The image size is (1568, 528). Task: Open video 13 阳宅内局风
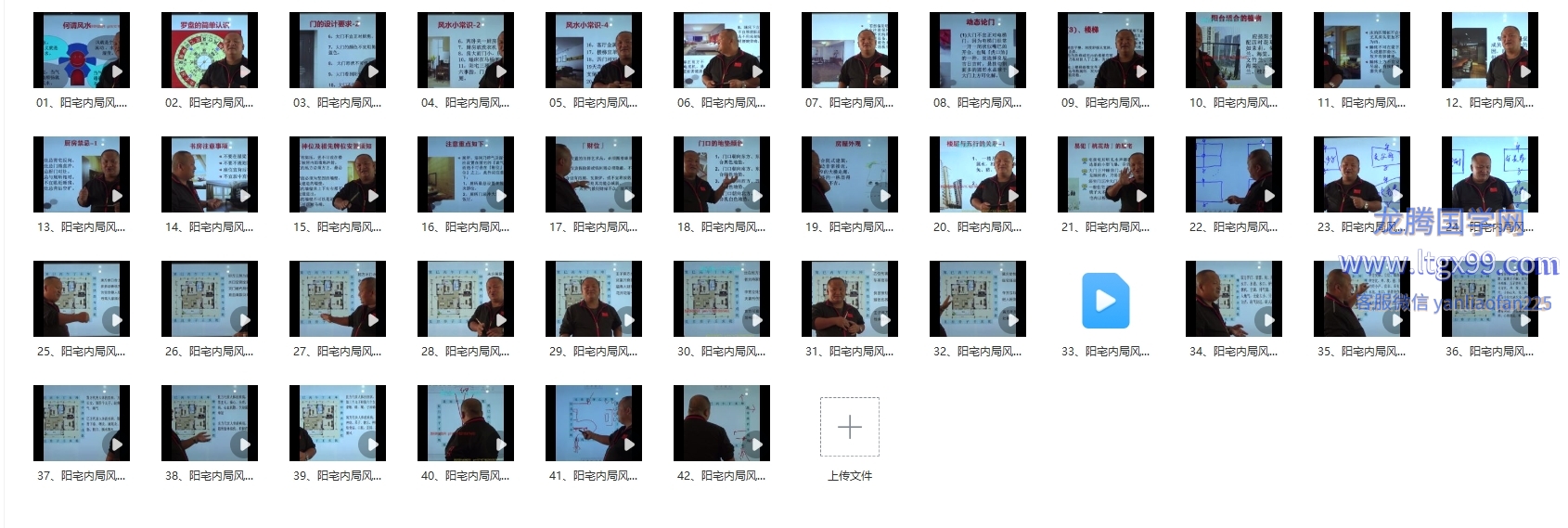[x=82, y=174]
